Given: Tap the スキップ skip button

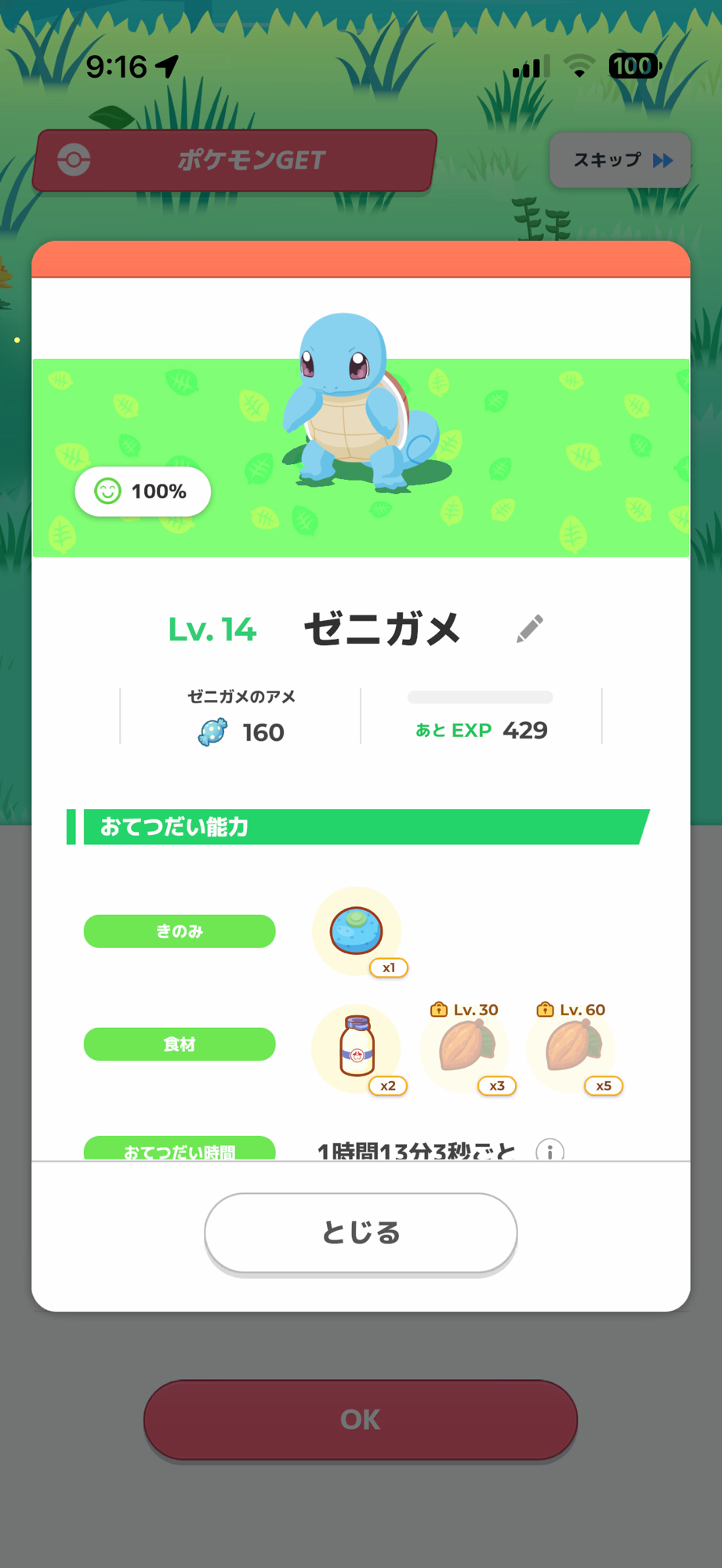Looking at the screenshot, I should (x=620, y=160).
